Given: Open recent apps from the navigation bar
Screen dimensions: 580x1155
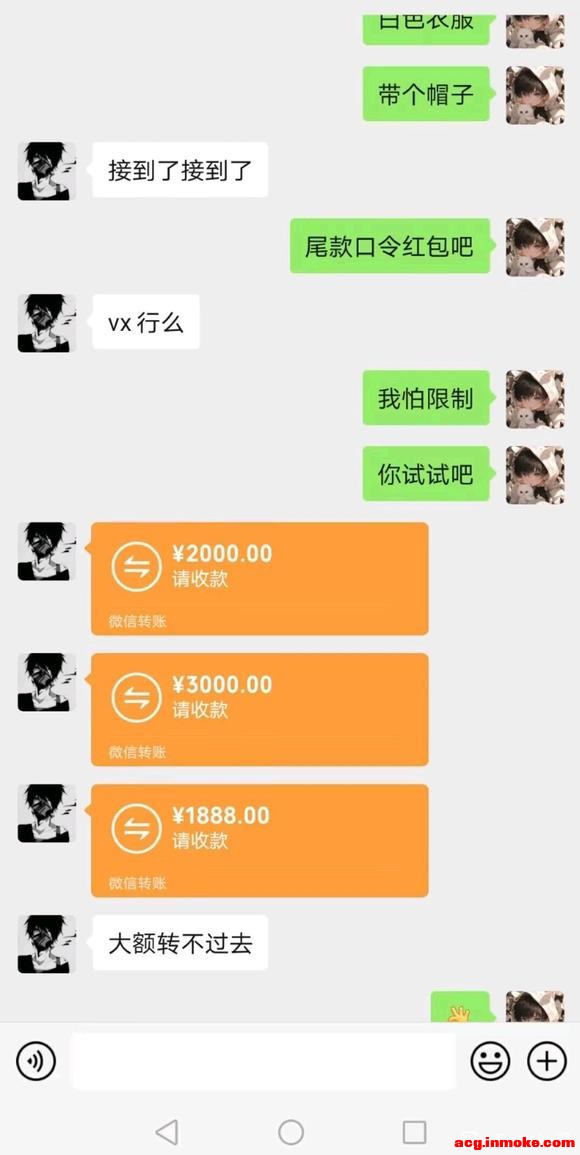Looking at the screenshot, I should [x=414, y=1132].
